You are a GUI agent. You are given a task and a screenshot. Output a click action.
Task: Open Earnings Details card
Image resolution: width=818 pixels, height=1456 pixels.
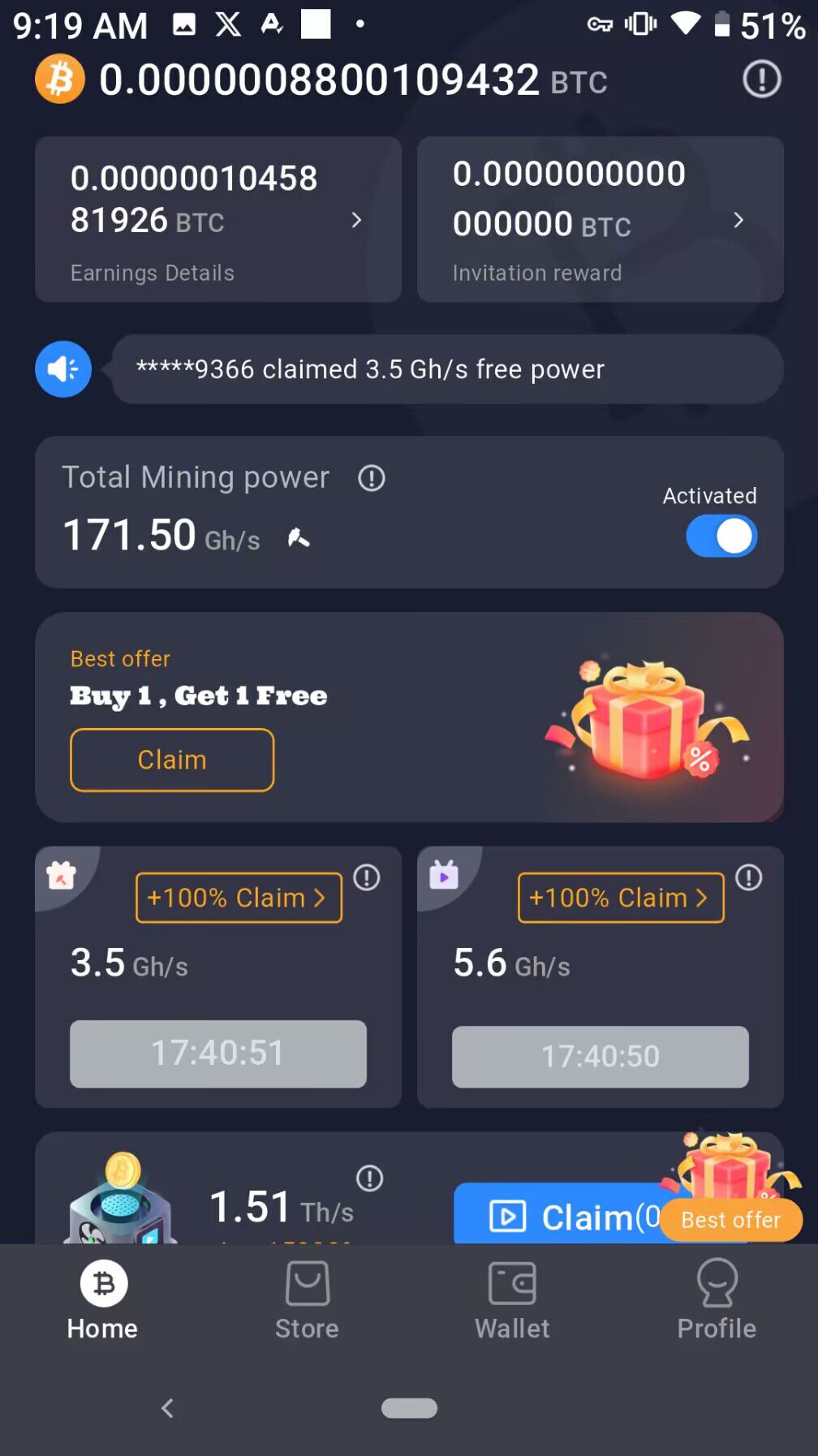click(217, 220)
